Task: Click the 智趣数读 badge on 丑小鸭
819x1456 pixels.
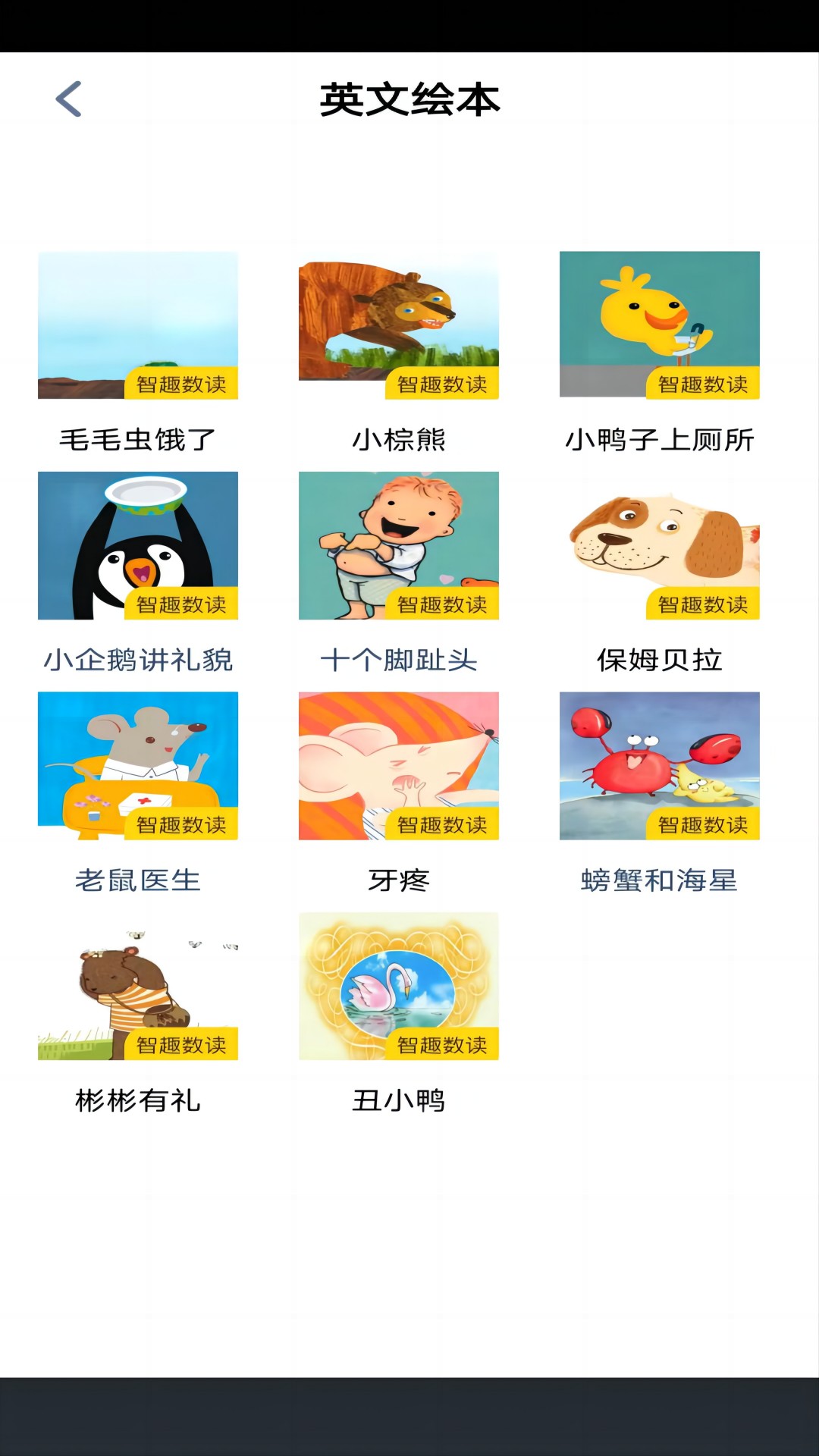Action: coord(444,1044)
